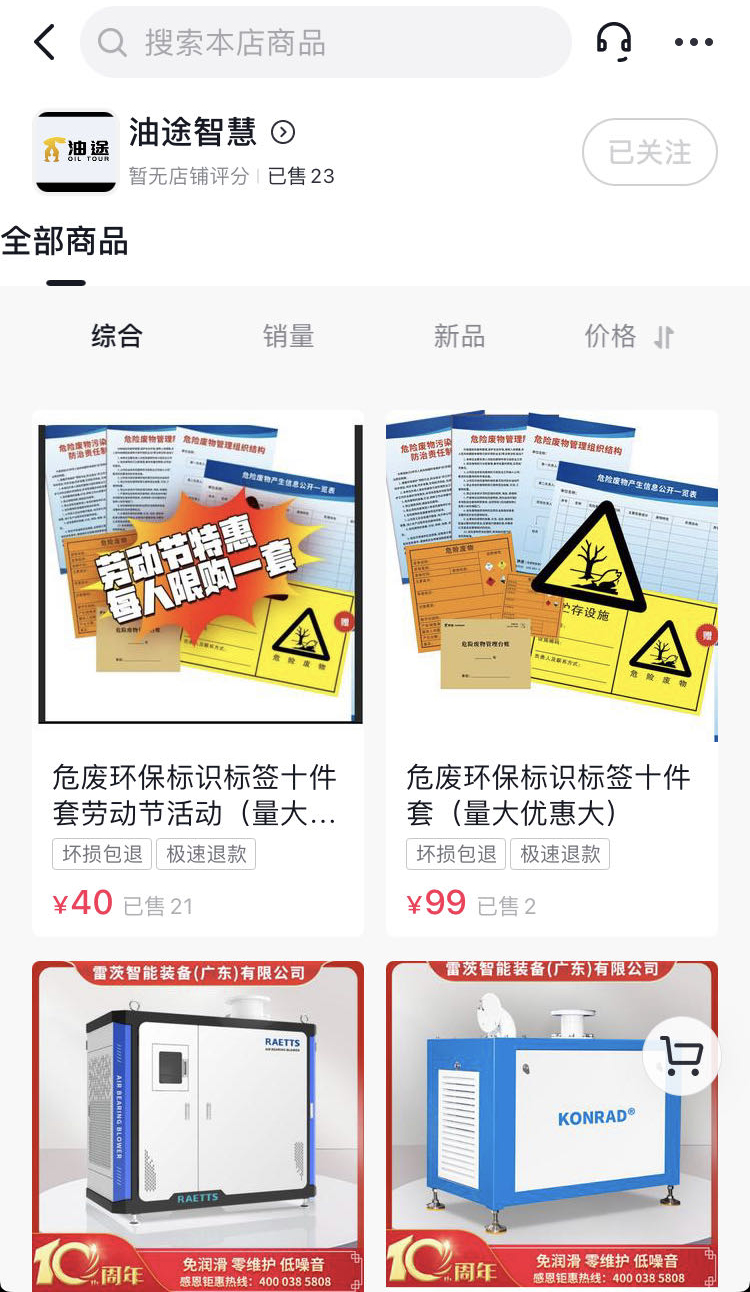Contact customer service via headset icon
The image size is (750, 1292).
[613, 42]
